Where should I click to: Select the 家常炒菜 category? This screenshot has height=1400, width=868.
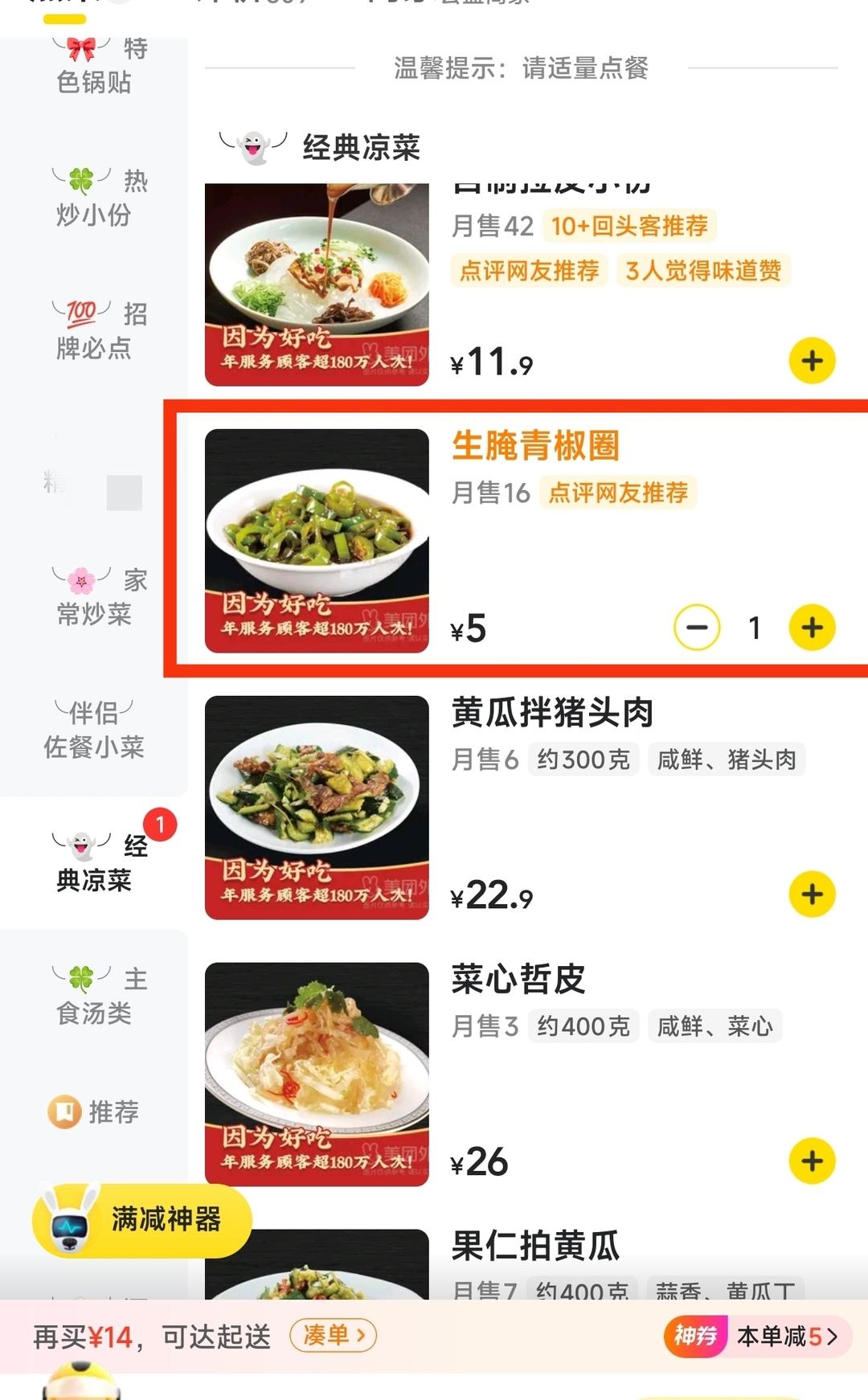pyautogui.click(x=94, y=596)
